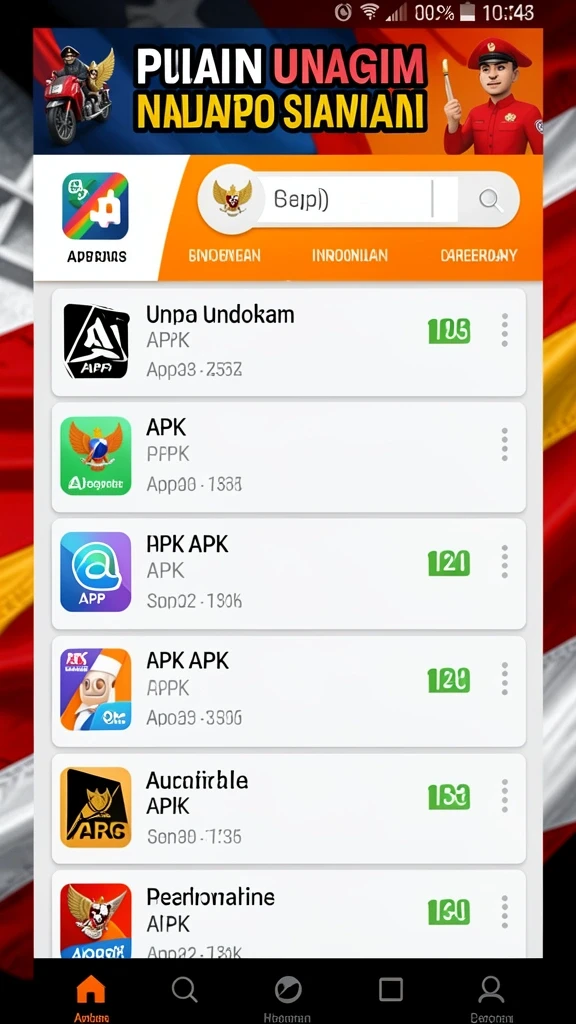The image size is (576, 1024).
Task: Open the promotional banner at the top
Action: tap(288, 91)
